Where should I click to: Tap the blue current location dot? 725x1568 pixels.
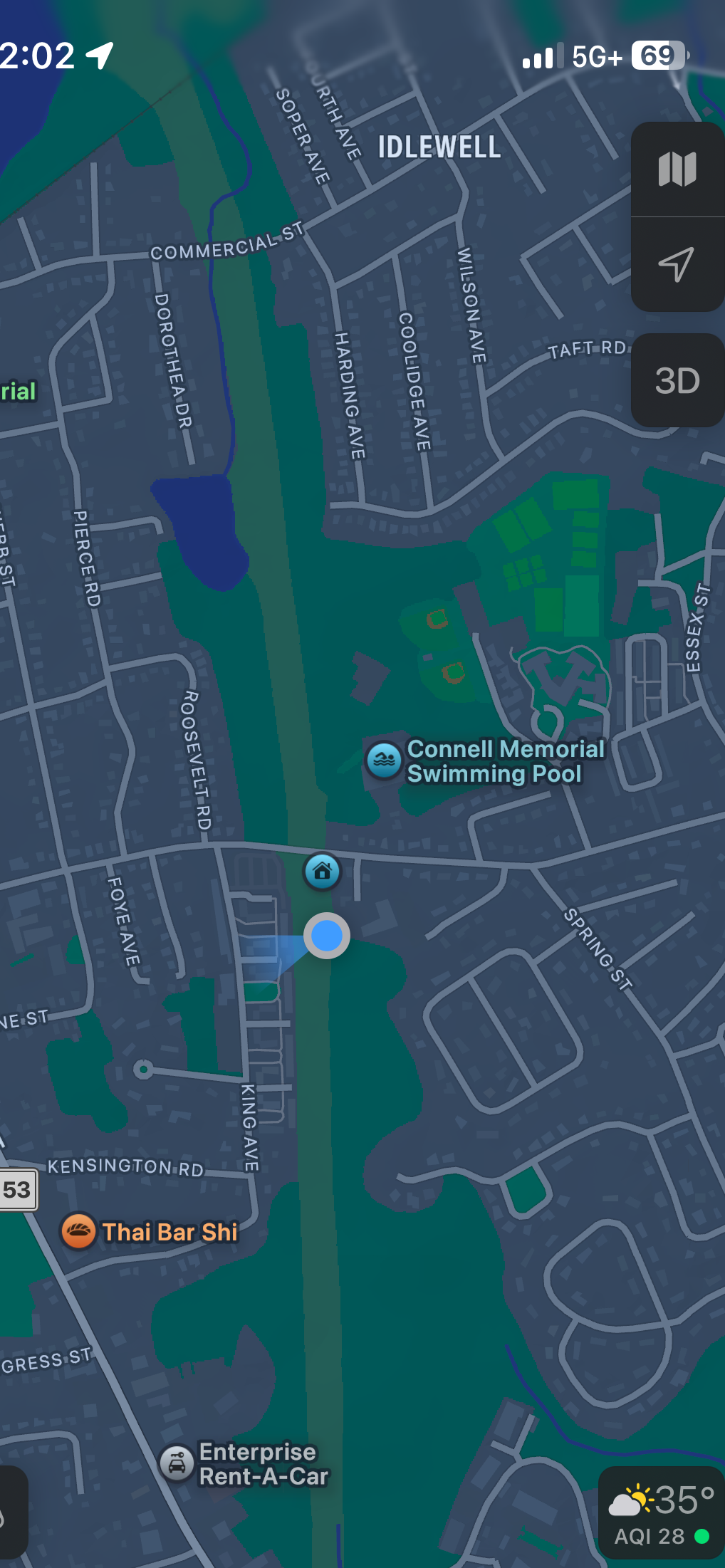point(327,936)
